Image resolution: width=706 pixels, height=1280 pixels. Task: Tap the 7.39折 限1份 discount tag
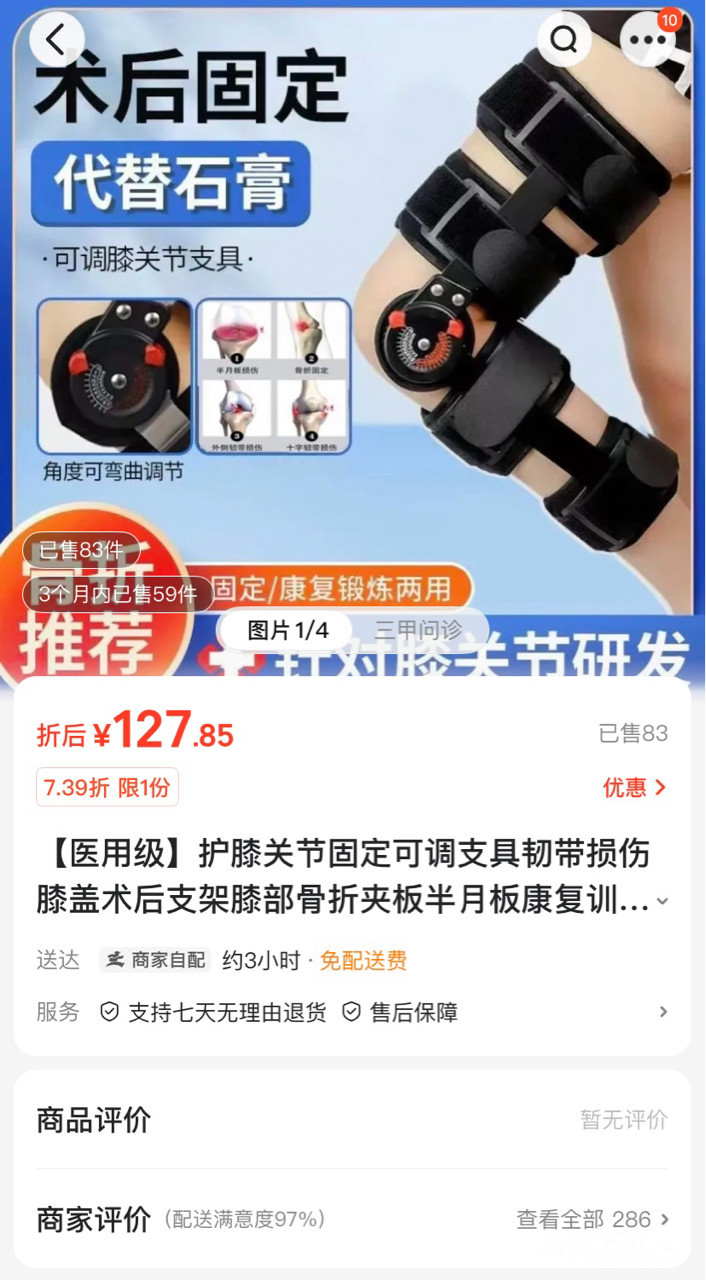(x=107, y=788)
